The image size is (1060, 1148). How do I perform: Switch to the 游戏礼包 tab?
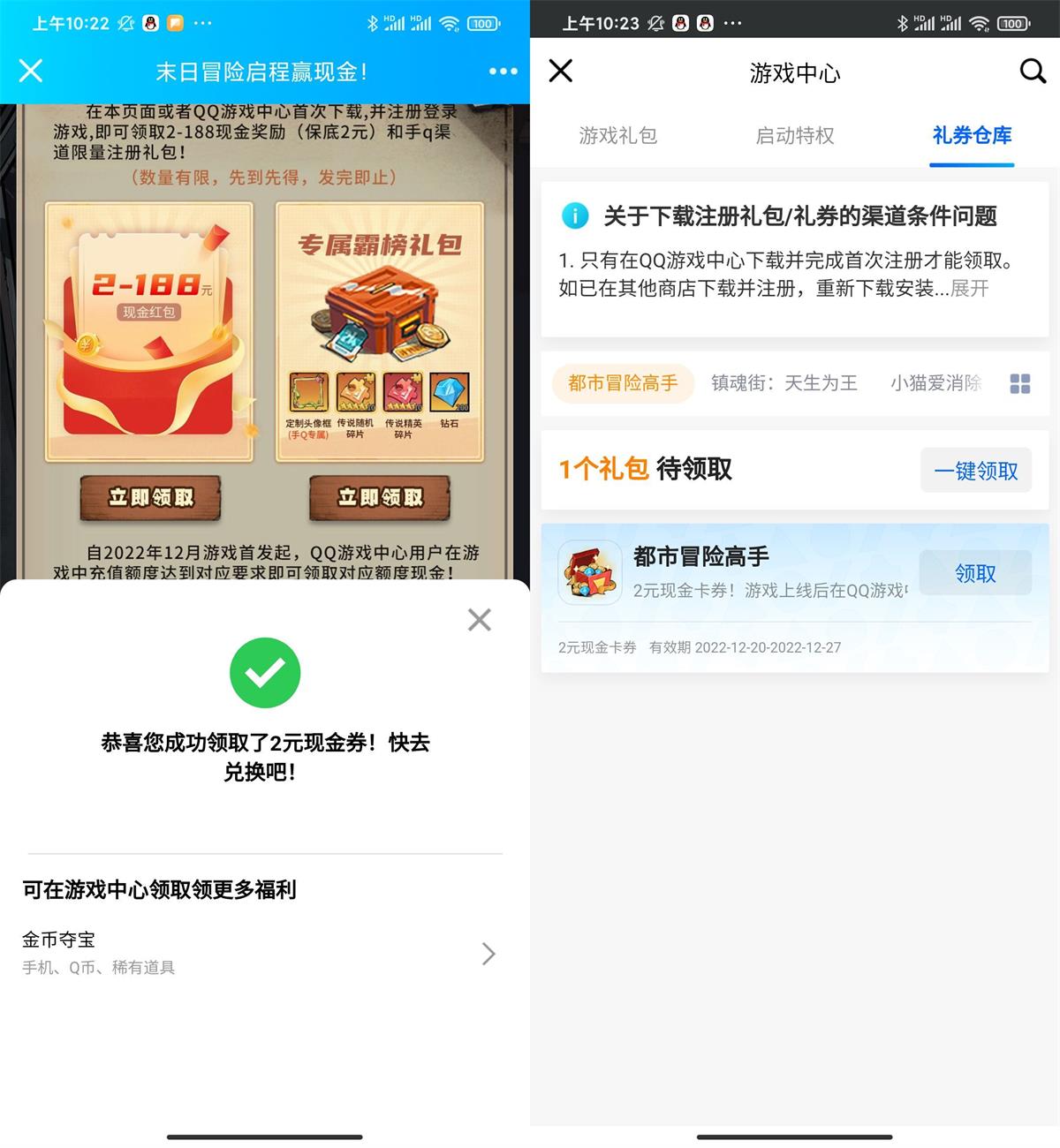618,135
